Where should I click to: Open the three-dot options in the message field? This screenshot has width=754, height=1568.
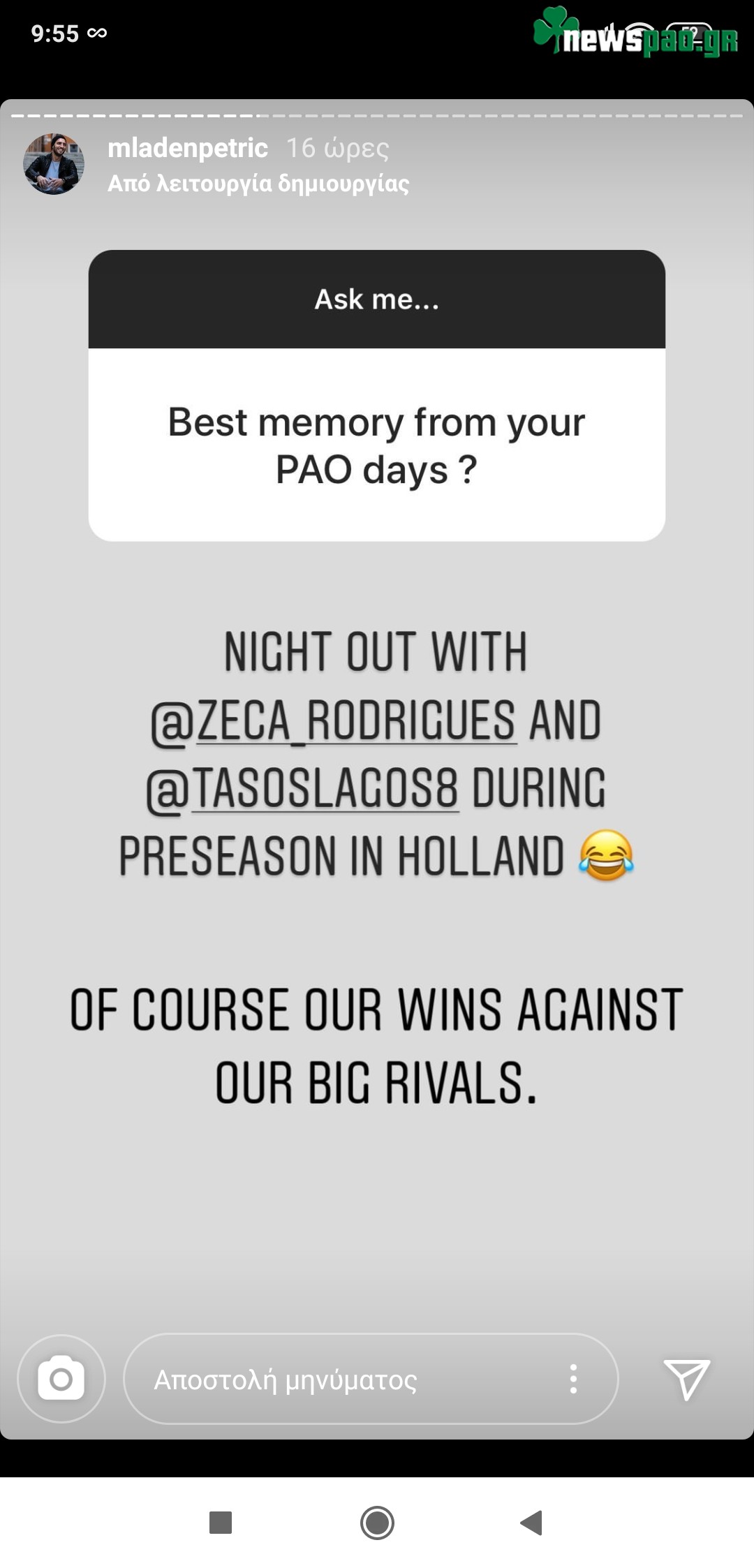click(x=573, y=1379)
